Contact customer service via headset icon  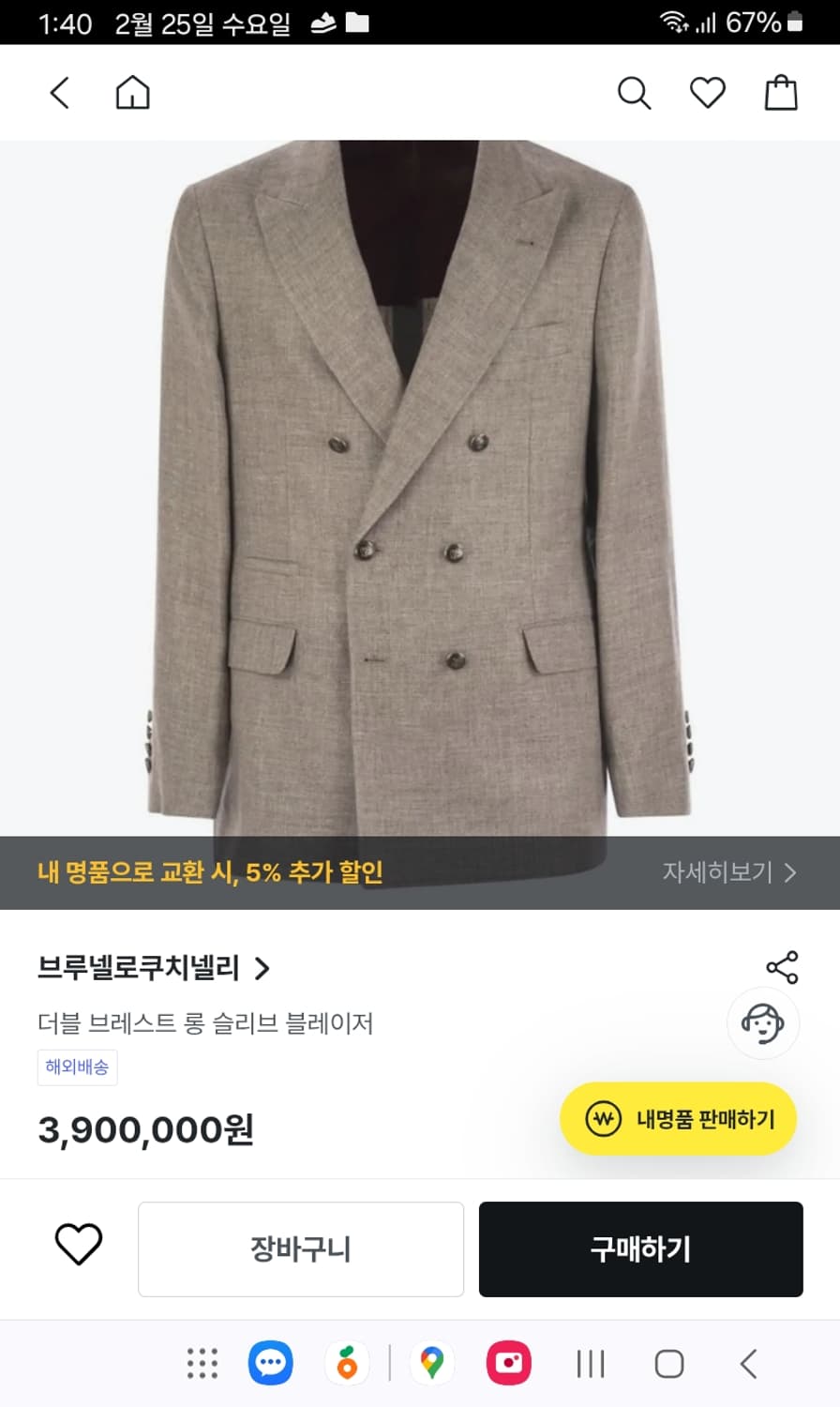[762, 1023]
